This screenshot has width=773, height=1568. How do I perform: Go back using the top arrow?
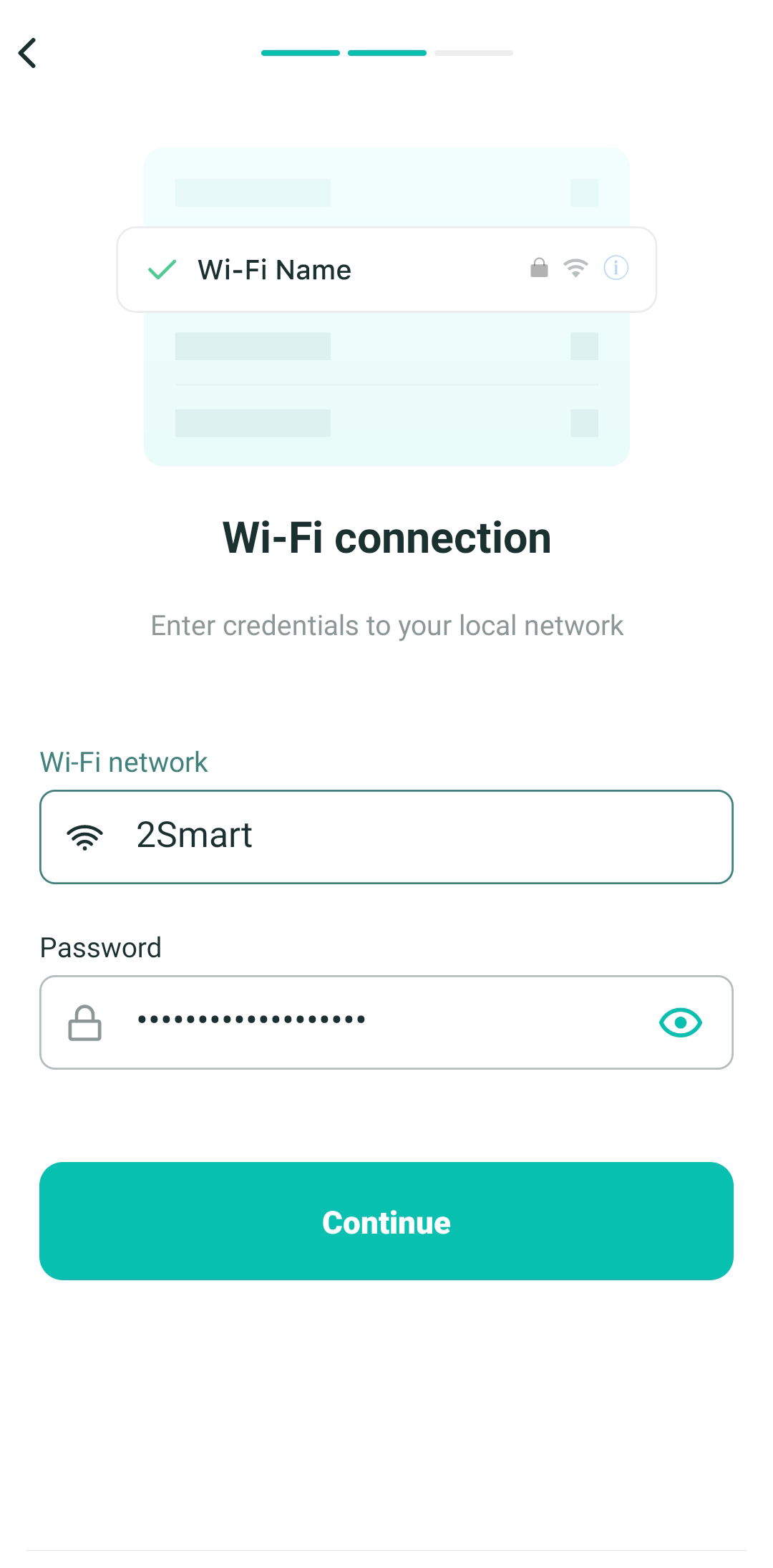click(x=27, y=53)
